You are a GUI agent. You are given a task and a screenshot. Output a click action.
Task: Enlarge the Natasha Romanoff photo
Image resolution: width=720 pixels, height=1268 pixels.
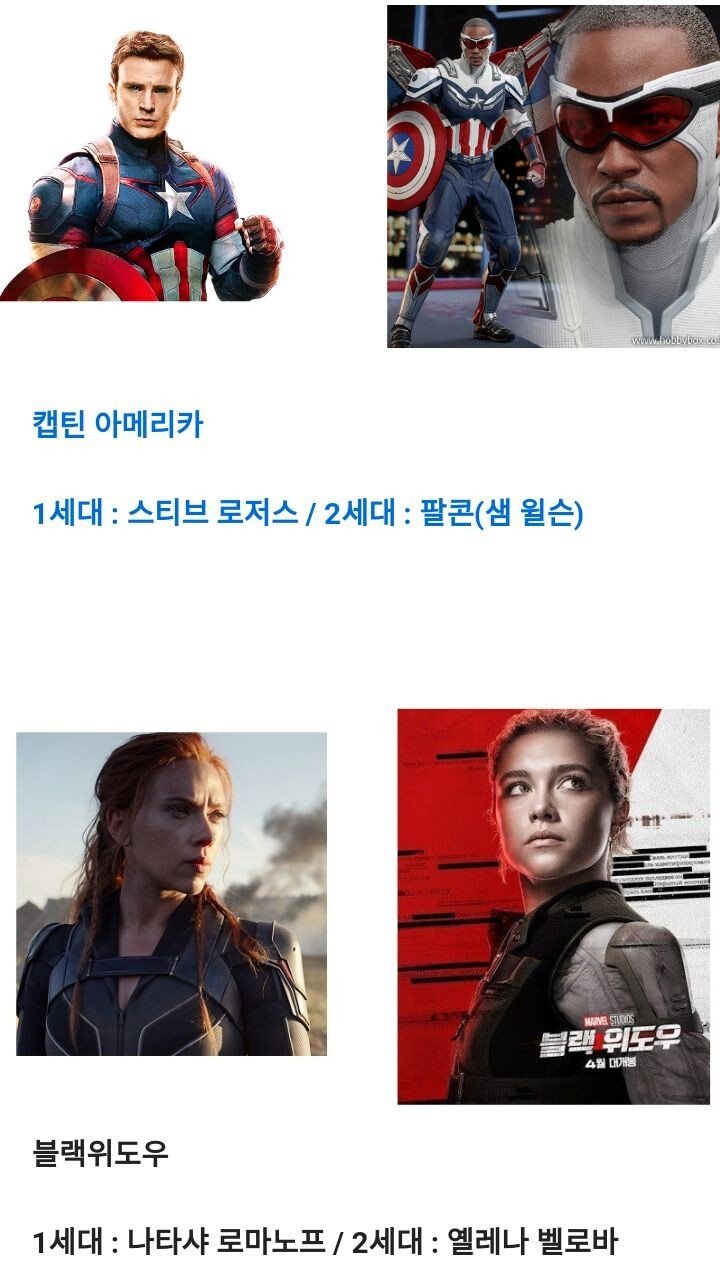click(x=171, y=893)
